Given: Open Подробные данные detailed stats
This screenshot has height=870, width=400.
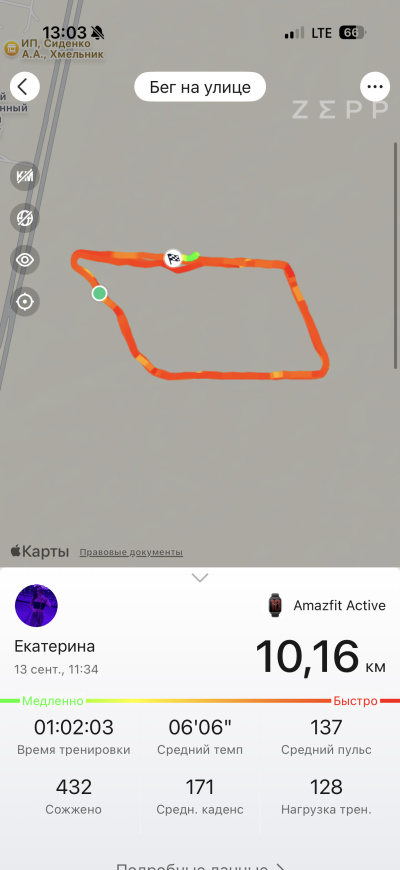Looking at the screenshot, I should (200, 864).
